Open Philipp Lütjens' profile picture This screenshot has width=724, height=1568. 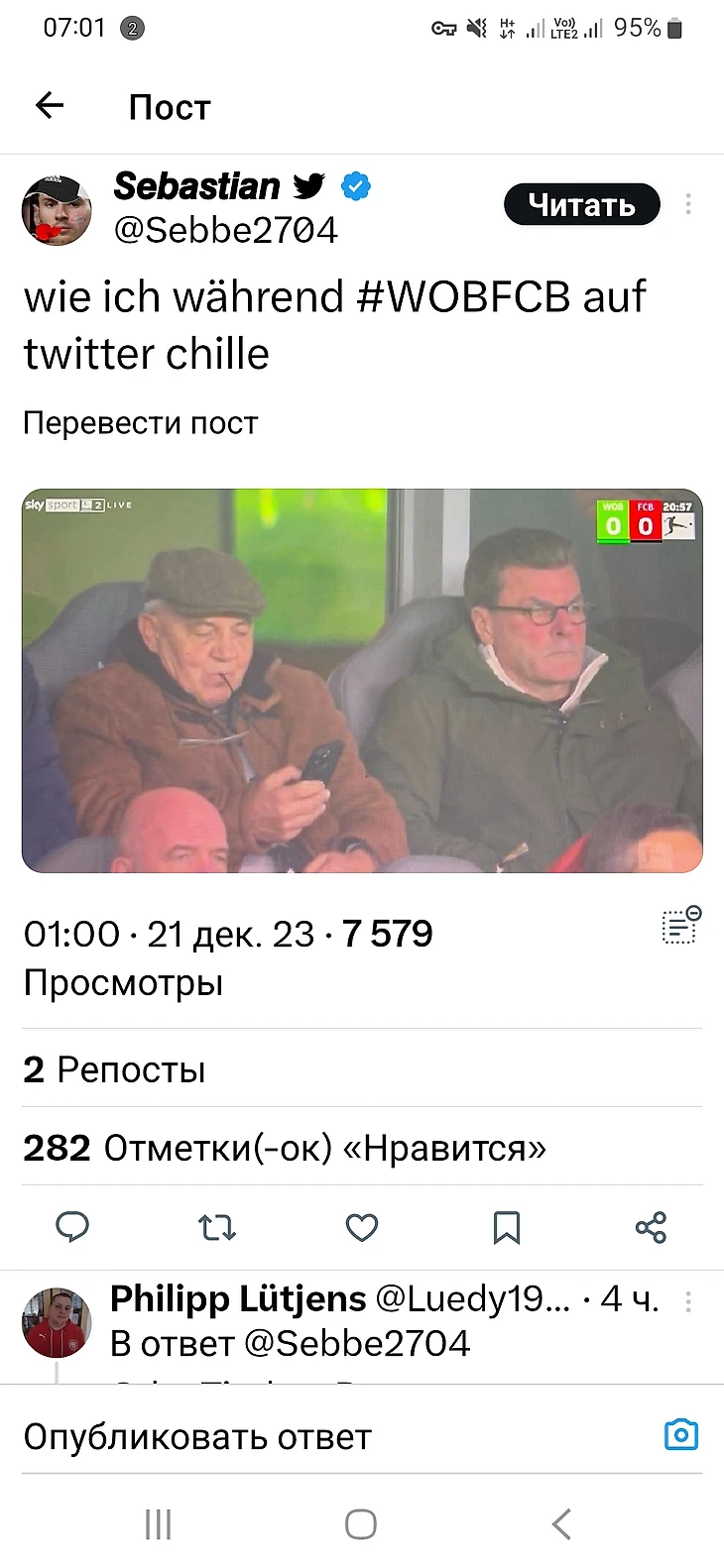(57, 1323)
